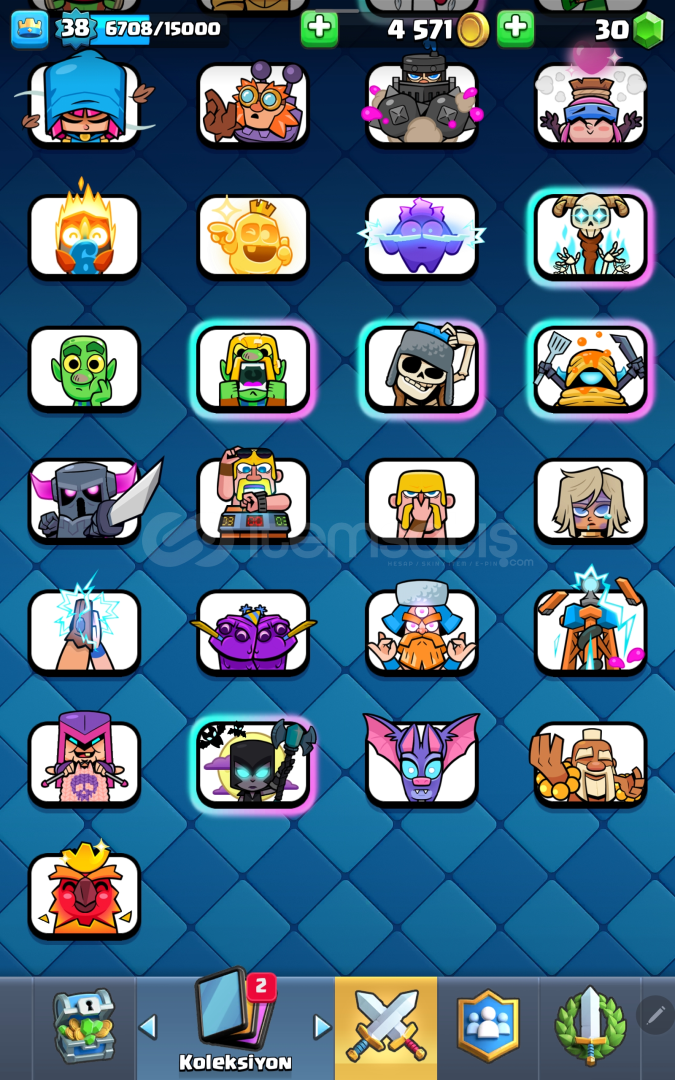Select the fire spirit emote

(84, 237)
